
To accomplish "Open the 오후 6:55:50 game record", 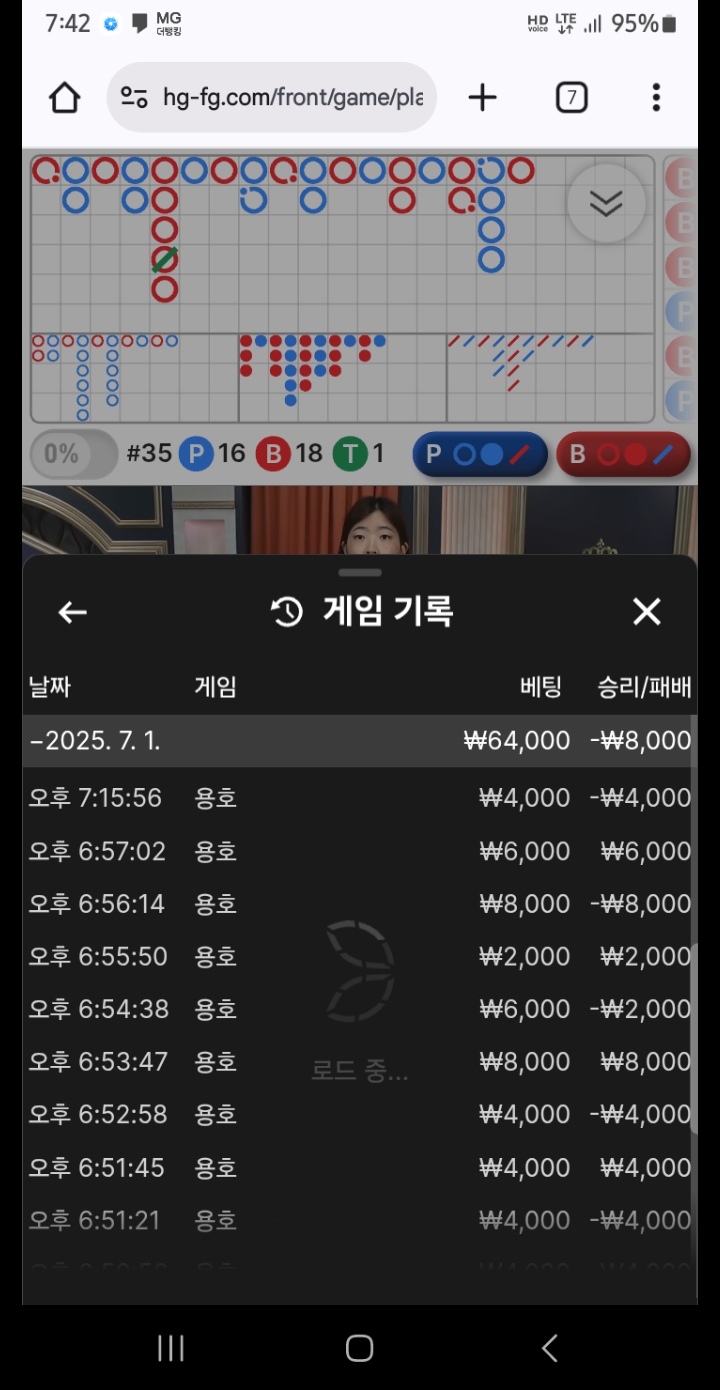I will tap(360, 957).
